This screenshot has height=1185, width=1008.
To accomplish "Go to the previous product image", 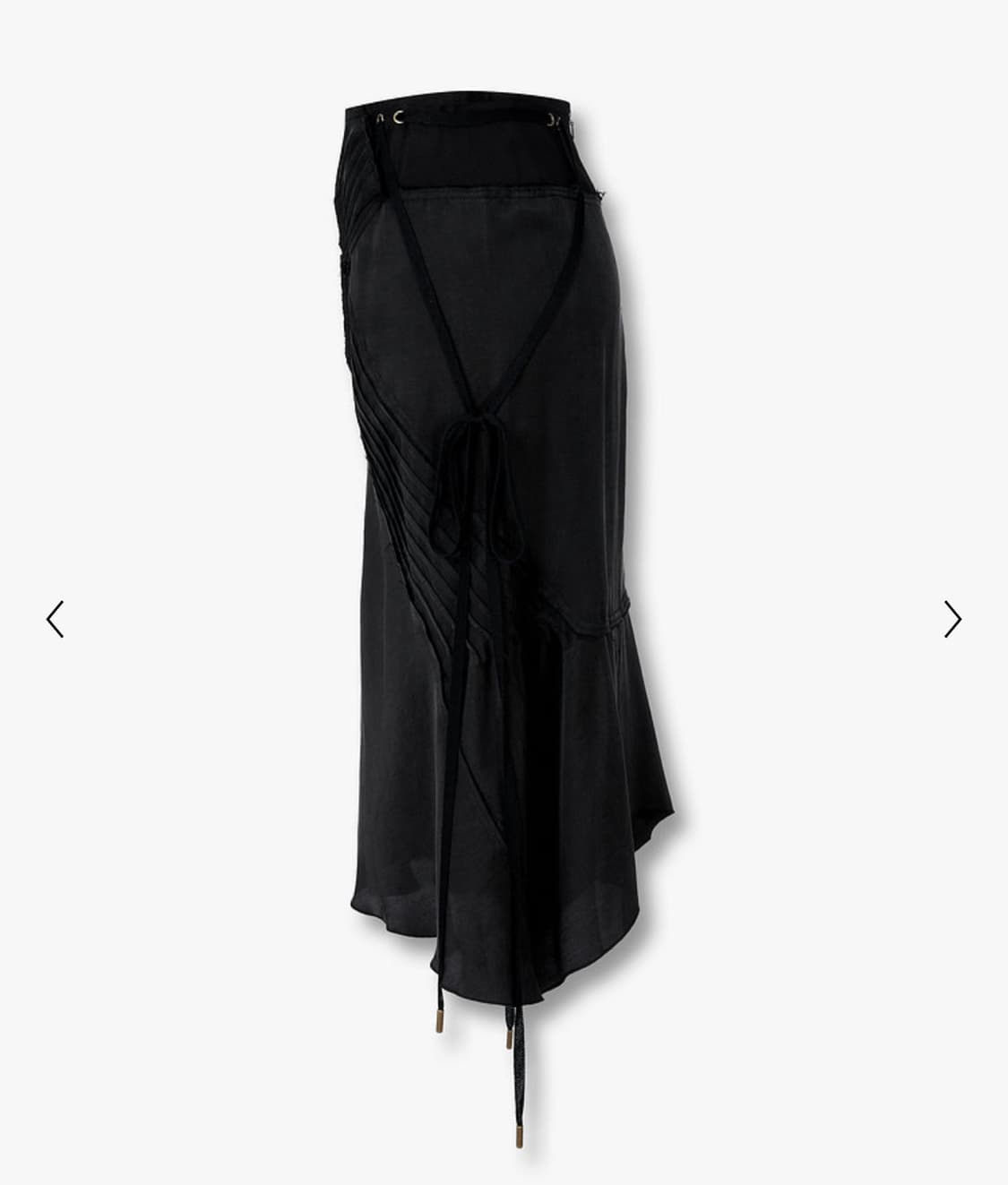I will [x=56, y=619].
